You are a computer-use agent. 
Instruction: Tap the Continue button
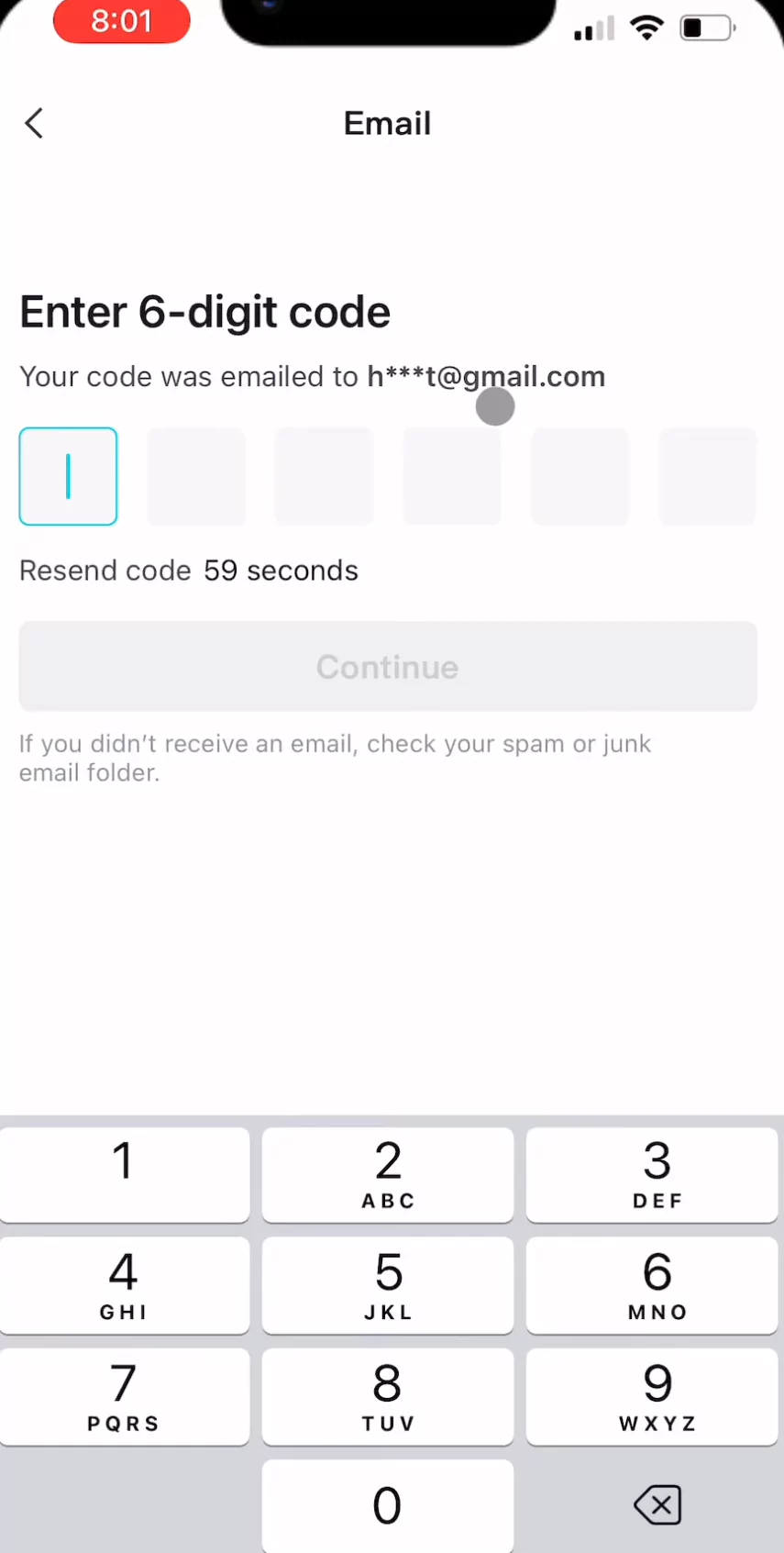click(388, 667)
